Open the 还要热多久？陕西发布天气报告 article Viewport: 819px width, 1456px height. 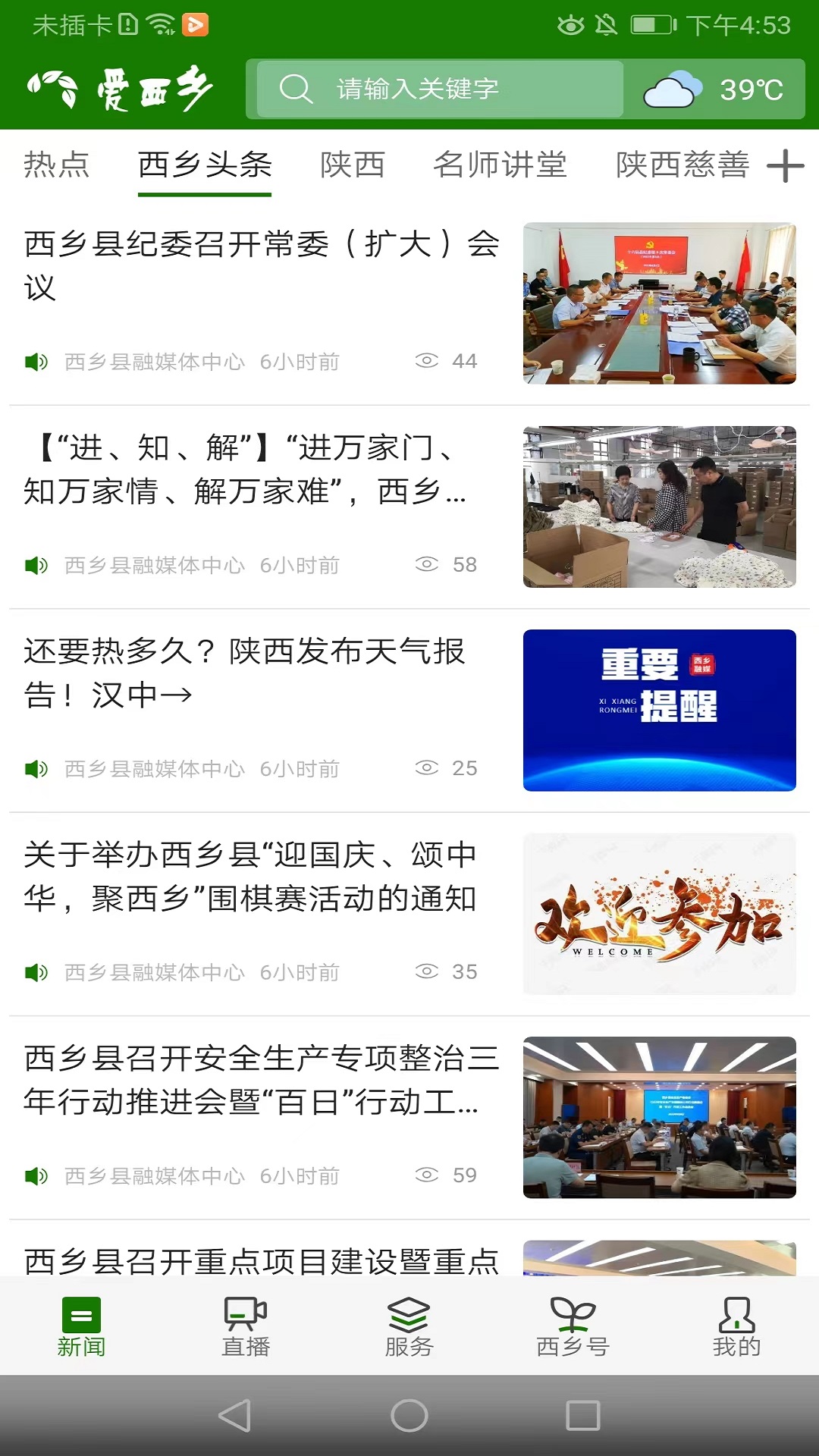click(246, 673)
